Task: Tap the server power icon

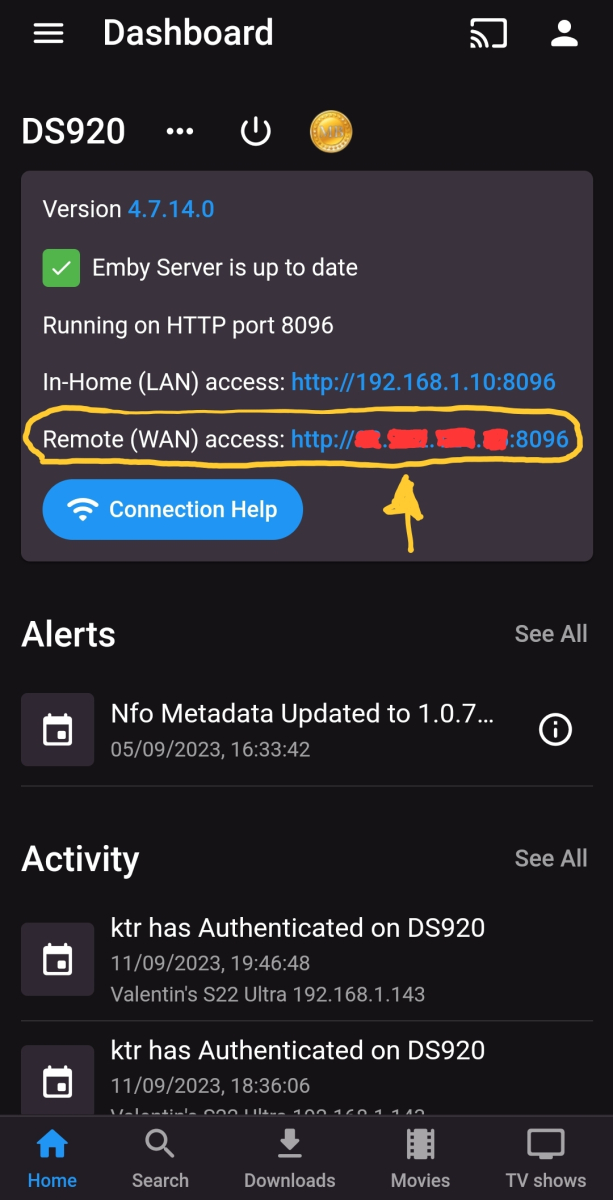Action: pos(256,131)
